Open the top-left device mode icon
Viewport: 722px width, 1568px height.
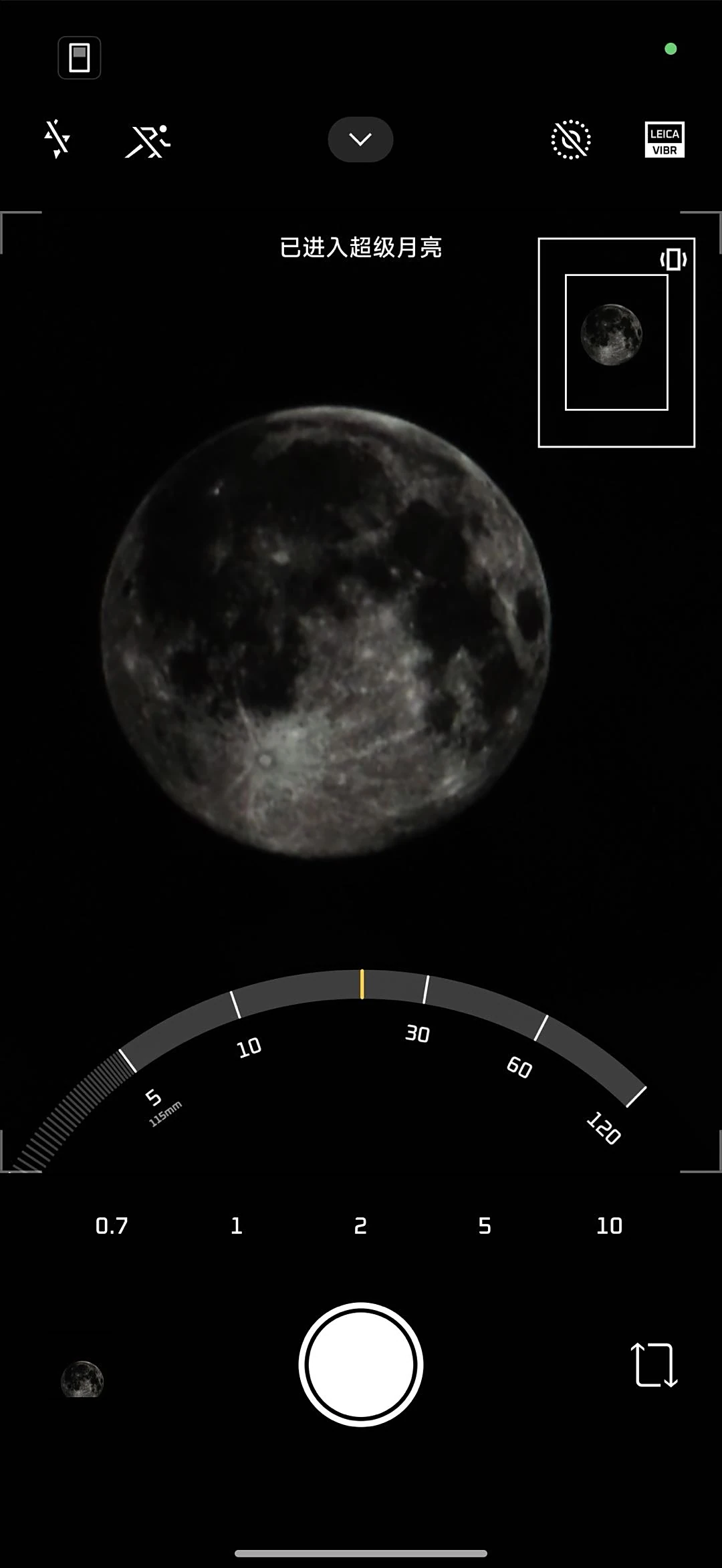pos(80,58)
